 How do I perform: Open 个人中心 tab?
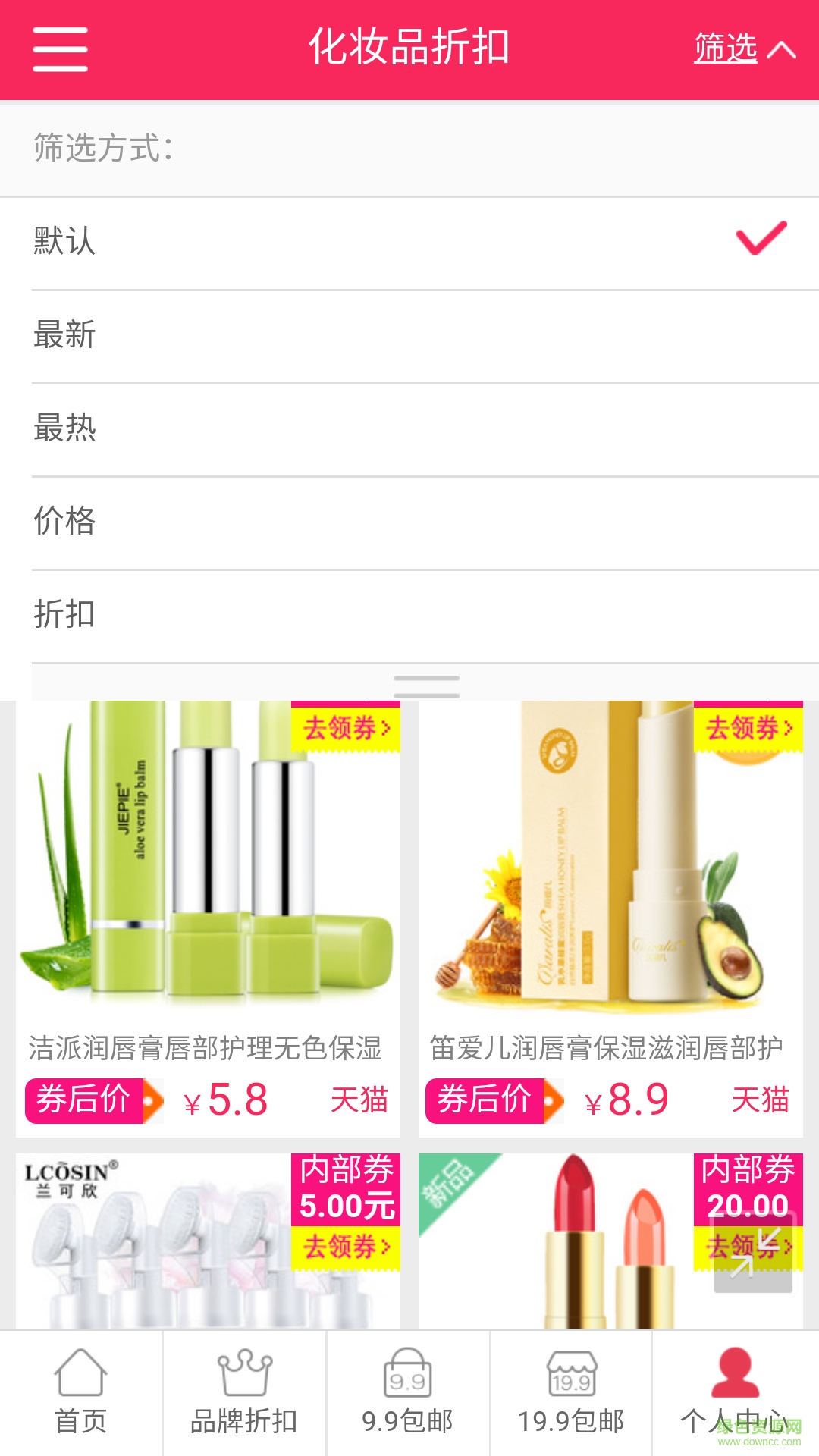pyautogui.click(x=735, y=1392)
